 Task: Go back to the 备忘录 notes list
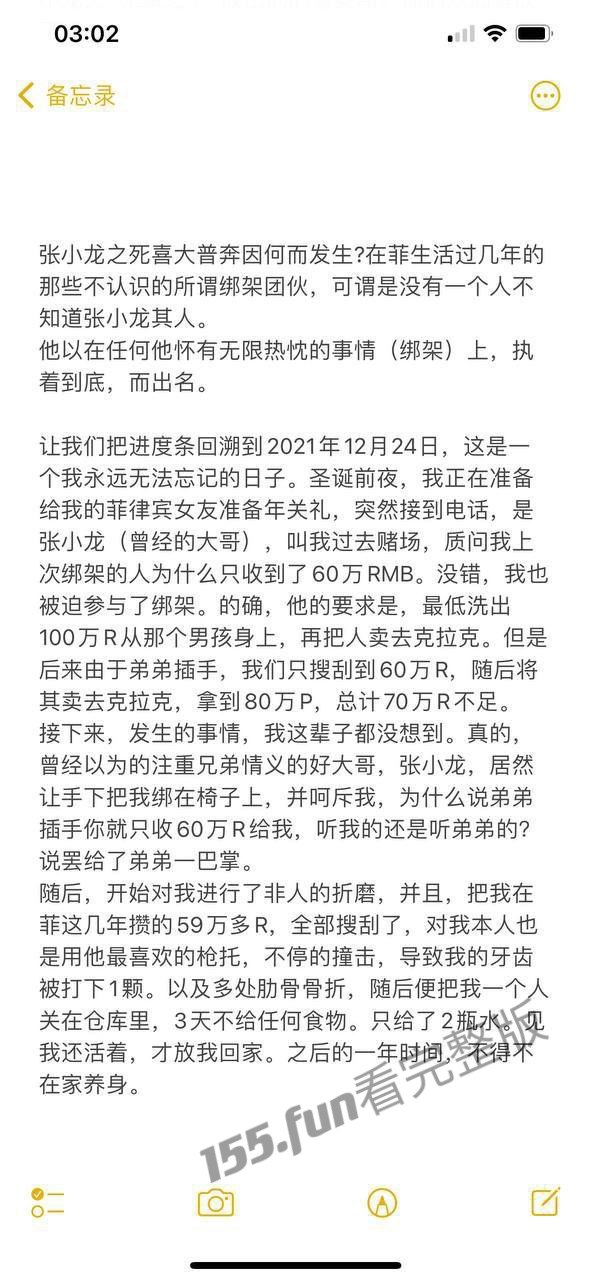(67, 96)
